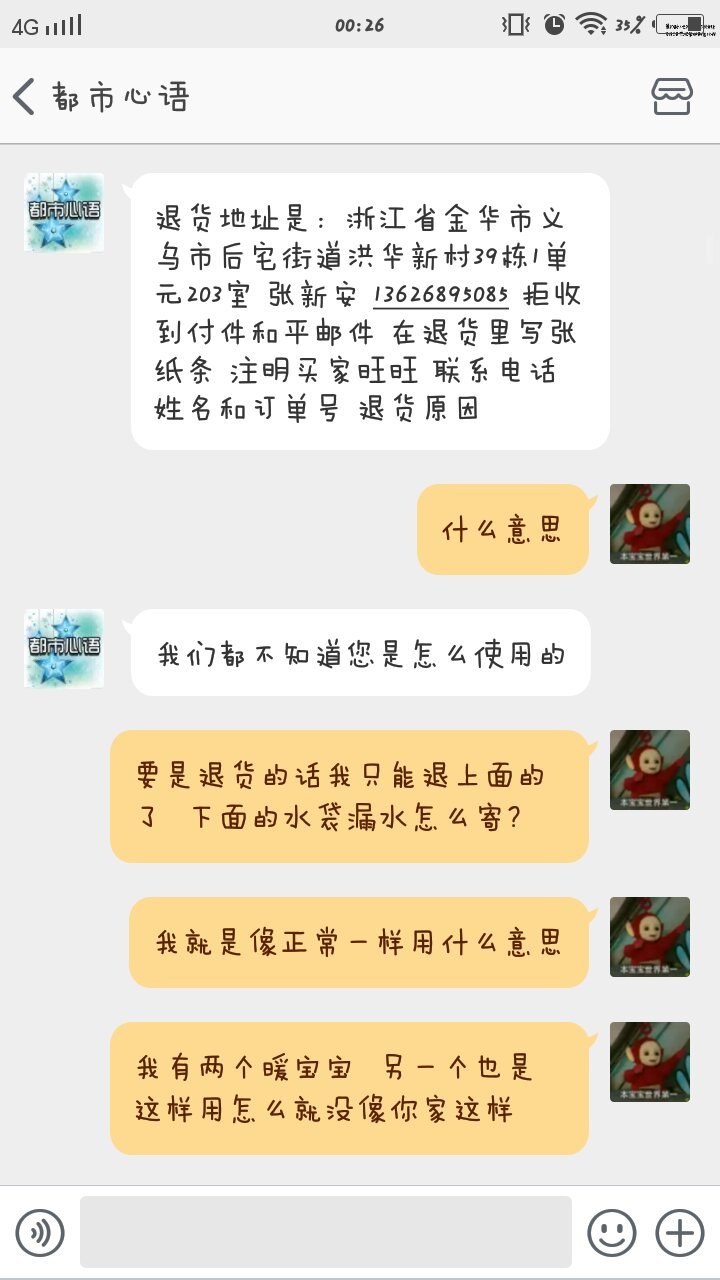The width and height of the screenshot is (720, 1280).
Task: View my avatar next to 什么意思
Action: click(x=650, y=524)
